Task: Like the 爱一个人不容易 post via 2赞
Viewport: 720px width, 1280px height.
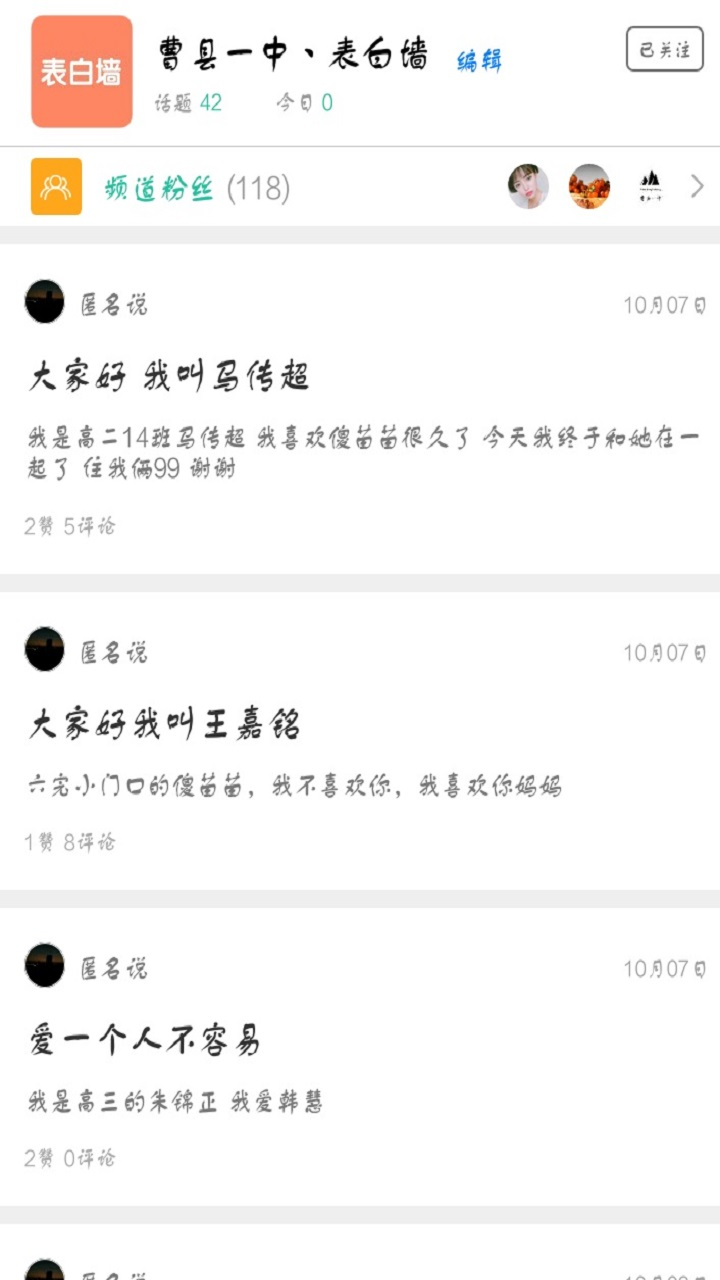Action: point(39,1158)
